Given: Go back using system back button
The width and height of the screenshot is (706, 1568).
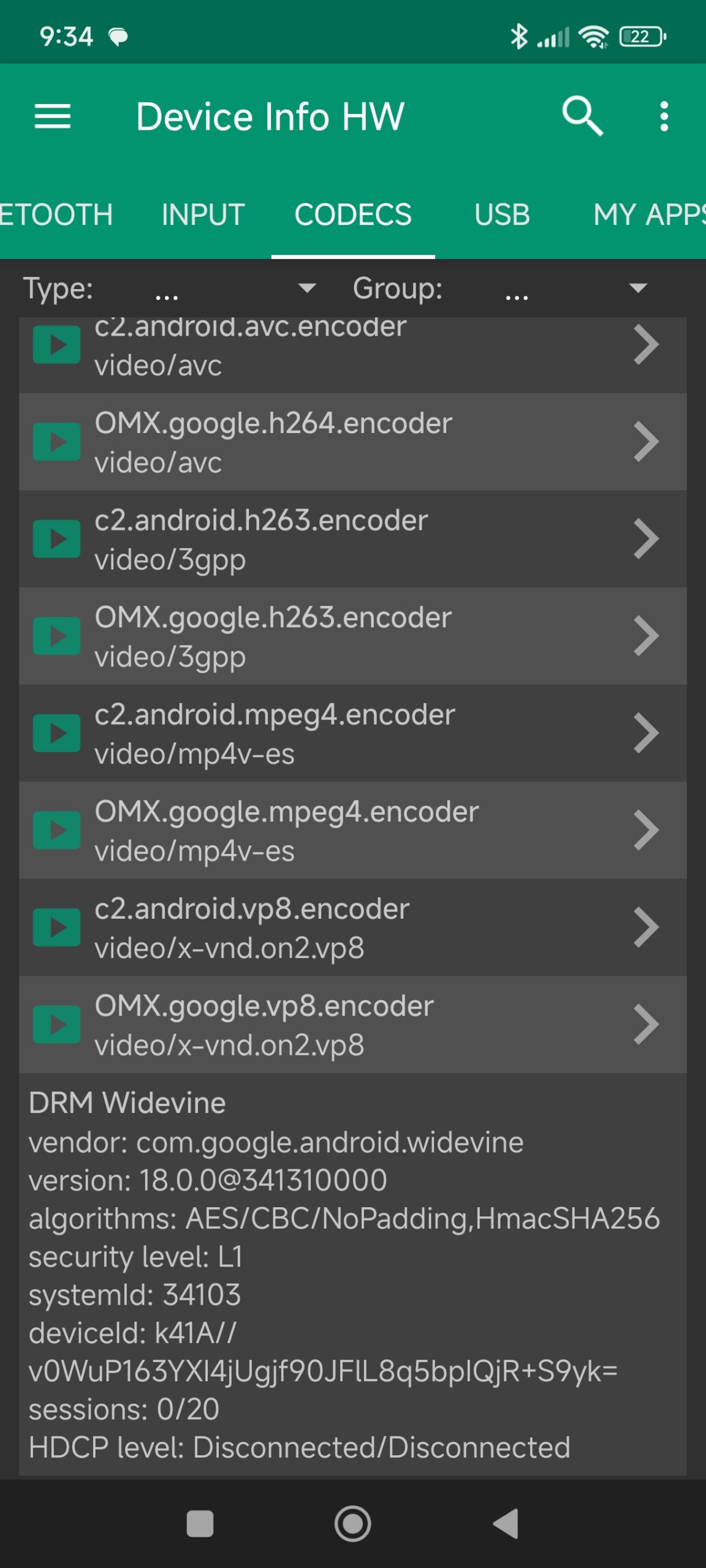Looking at the screenshot, I should click(506, 1523).
